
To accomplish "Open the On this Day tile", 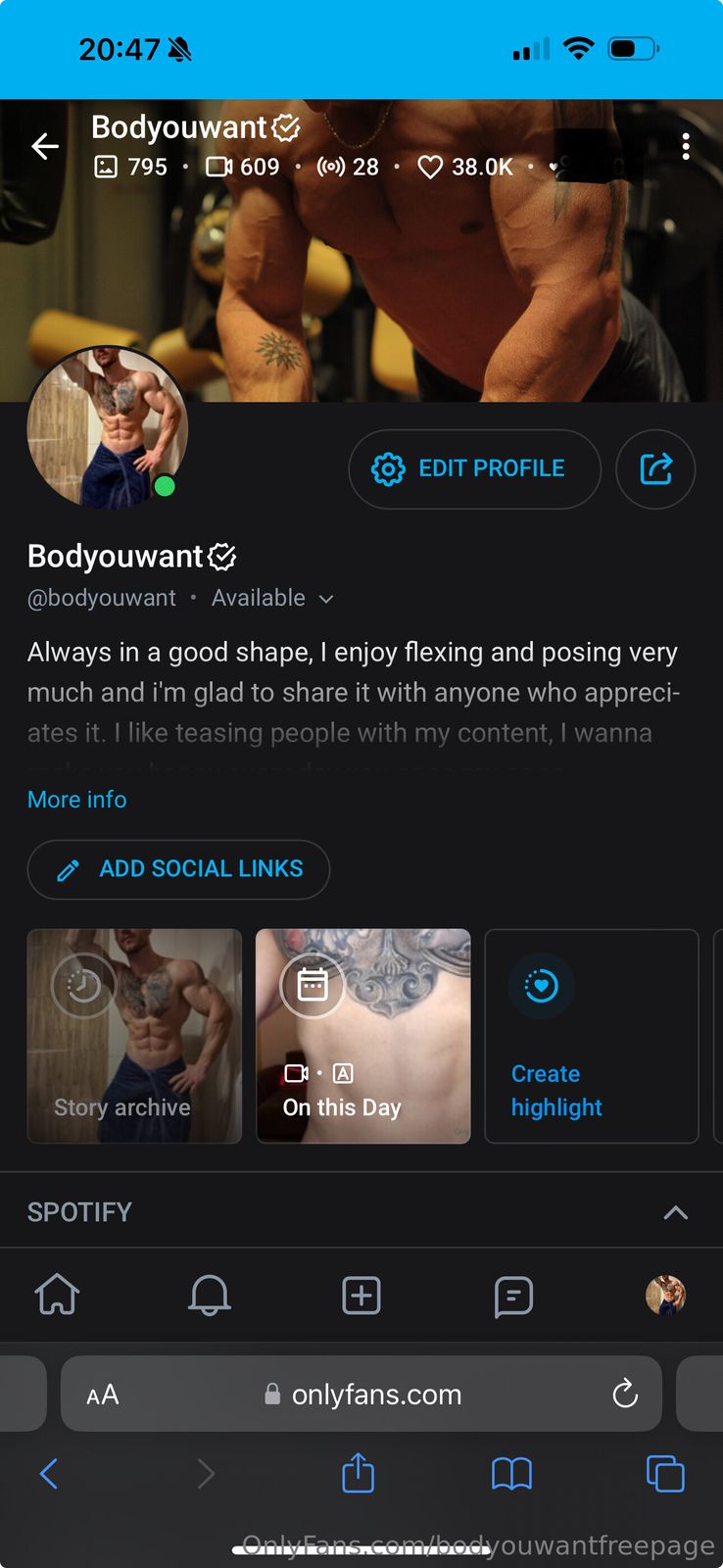I will [362, 1036].
